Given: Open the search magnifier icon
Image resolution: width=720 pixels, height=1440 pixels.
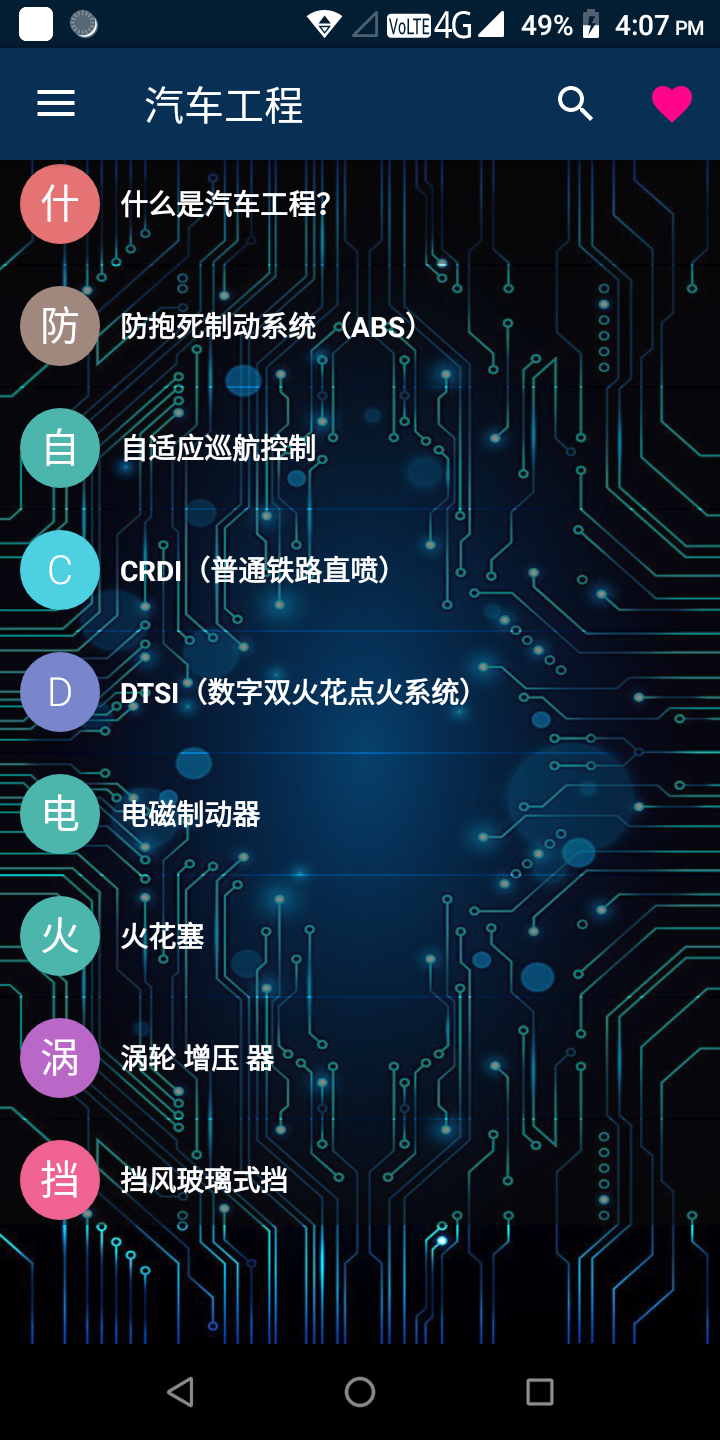Looking at the screenshot, I should tap(575, 104).
